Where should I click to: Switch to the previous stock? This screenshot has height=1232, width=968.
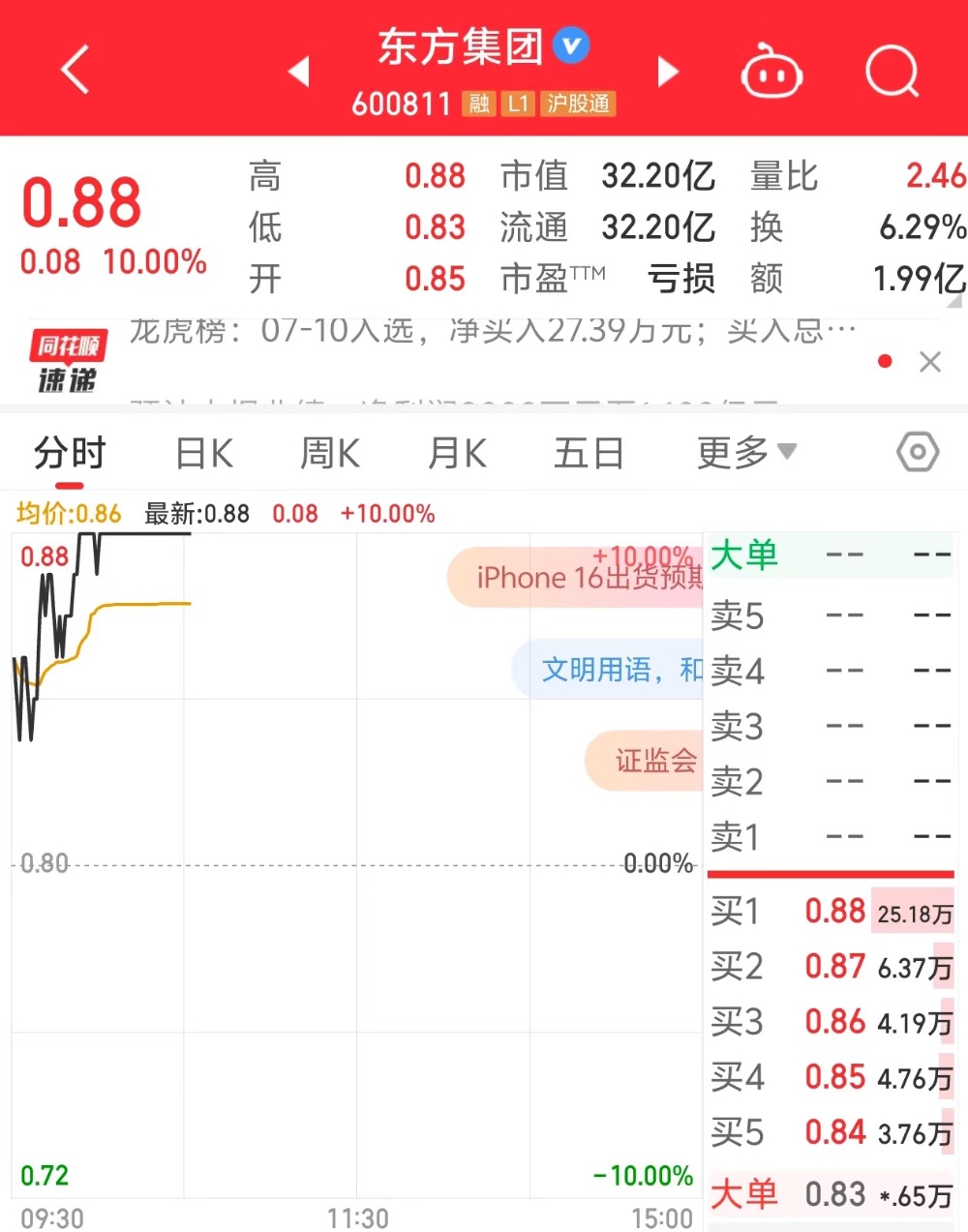click(x=298, y=71)
